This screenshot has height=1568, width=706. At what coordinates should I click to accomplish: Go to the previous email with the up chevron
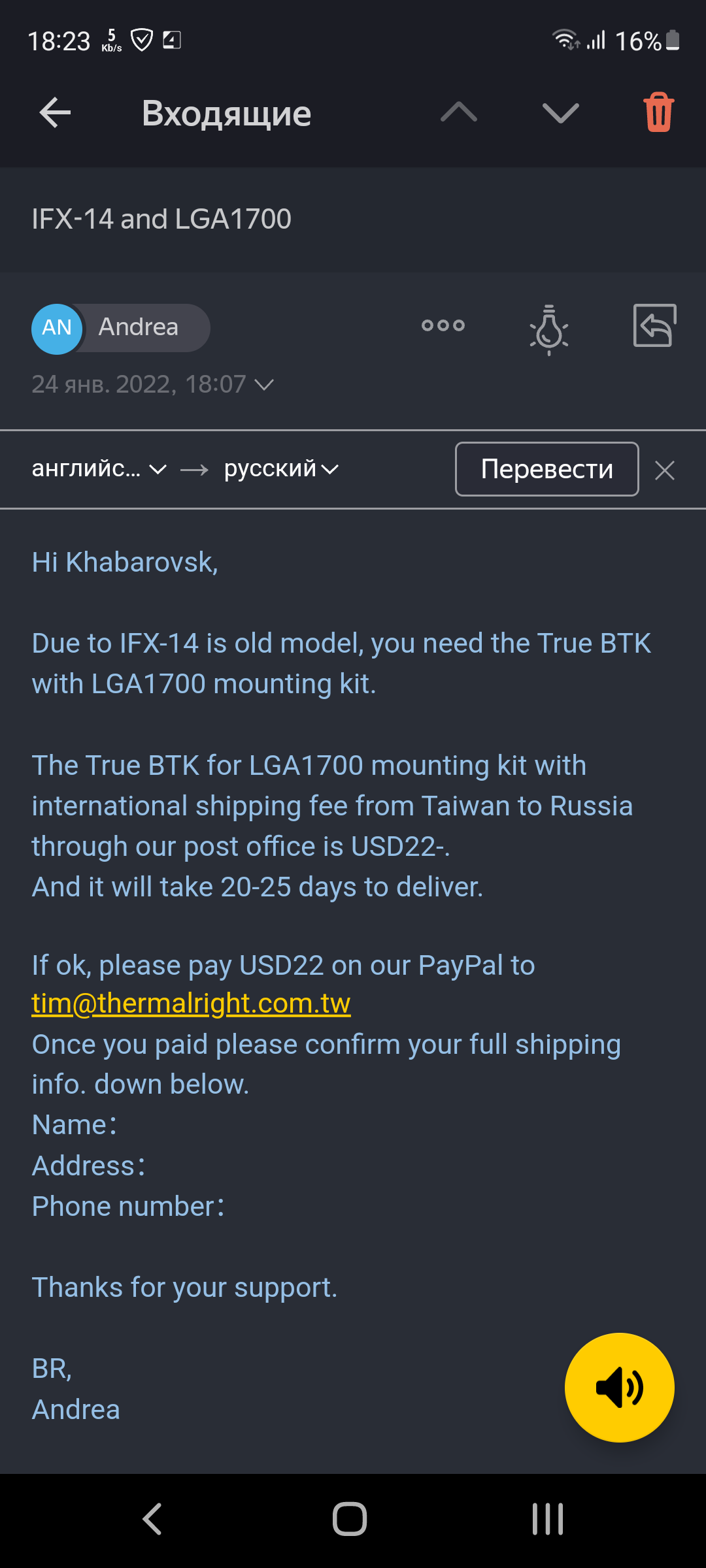coord(459,113)
